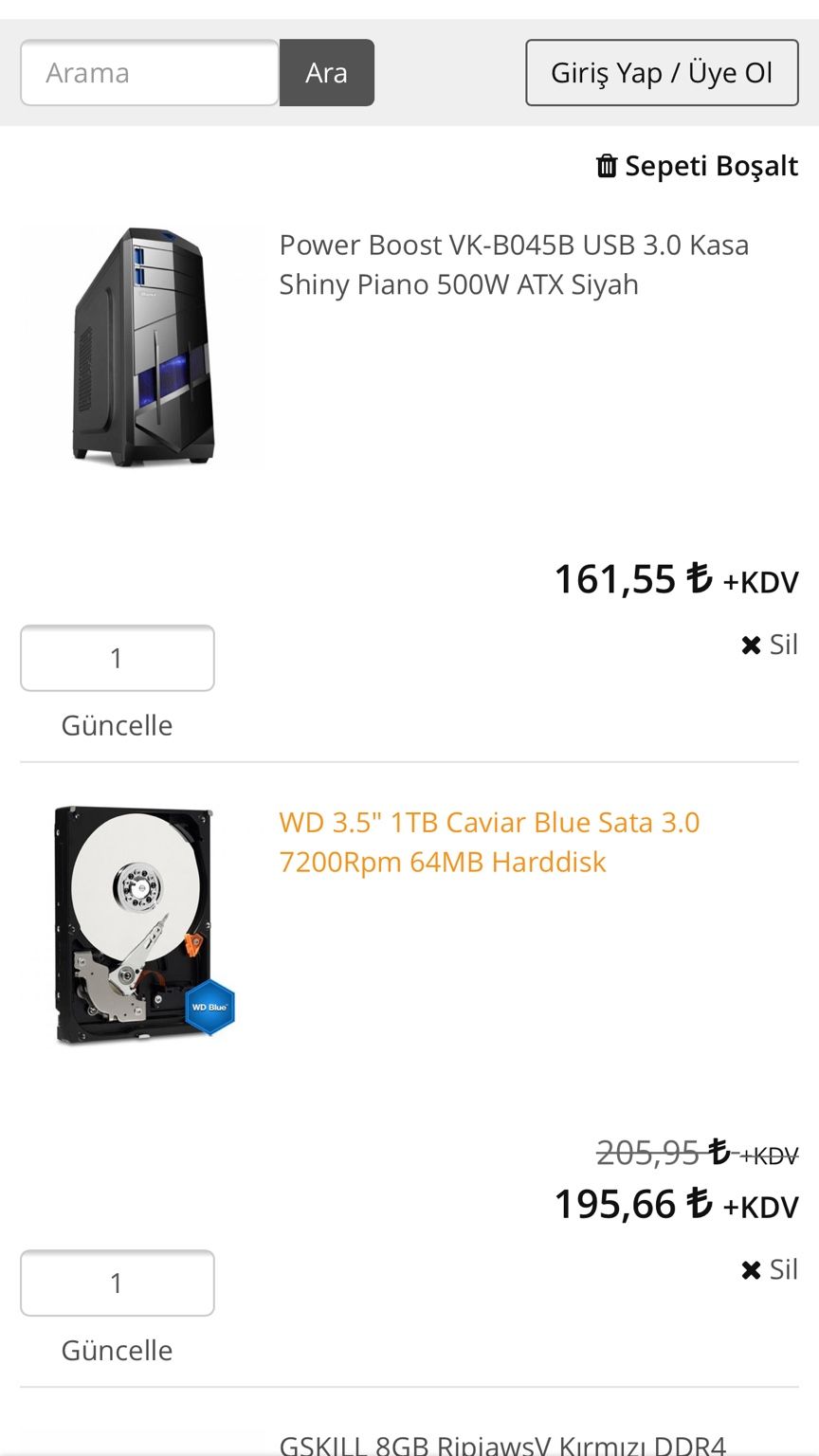Tap the Ara search button
819x1456 pixels.
(x=327, y=73)
